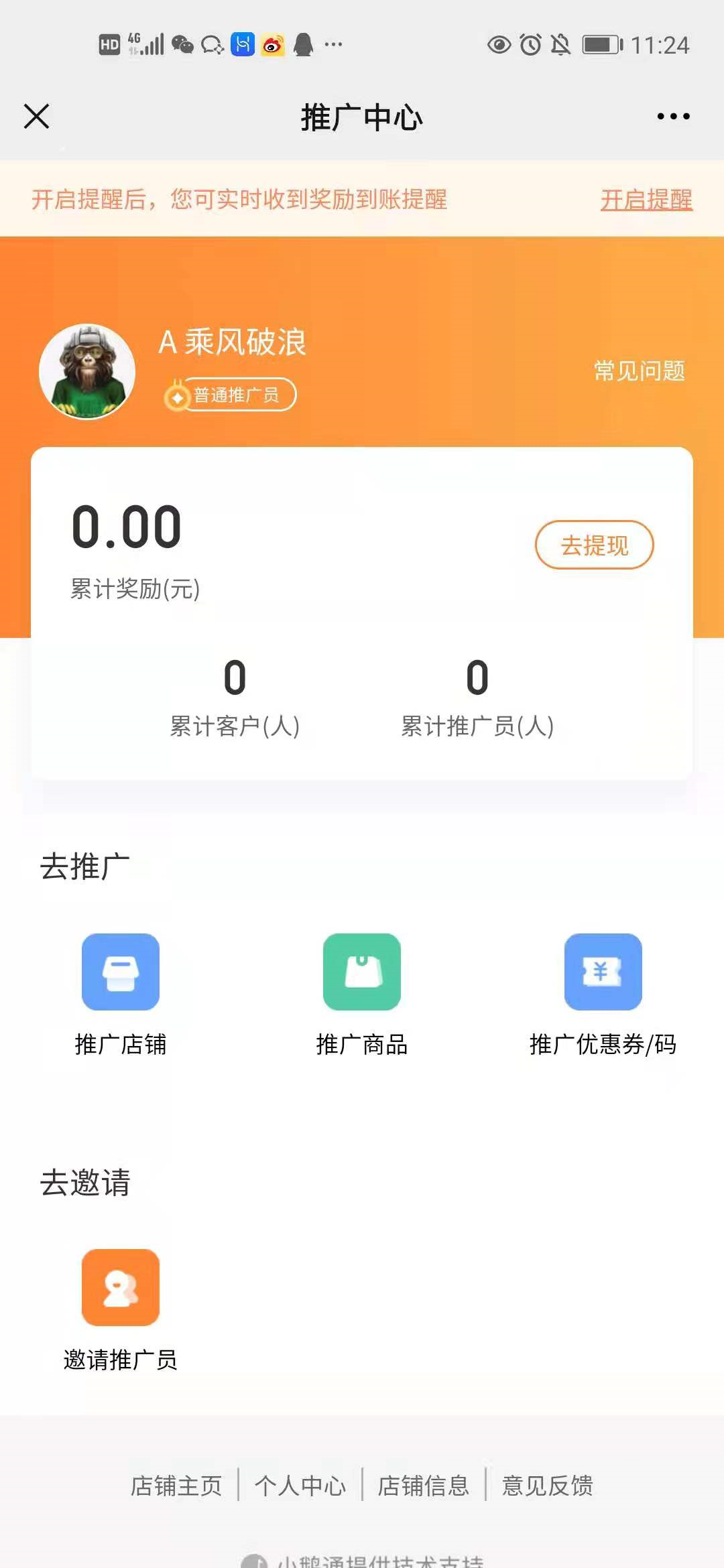This screenshot has width=724, height=1568.
Task: Open 意见反馈 feedback link
Action: (x=548, y=1486)
